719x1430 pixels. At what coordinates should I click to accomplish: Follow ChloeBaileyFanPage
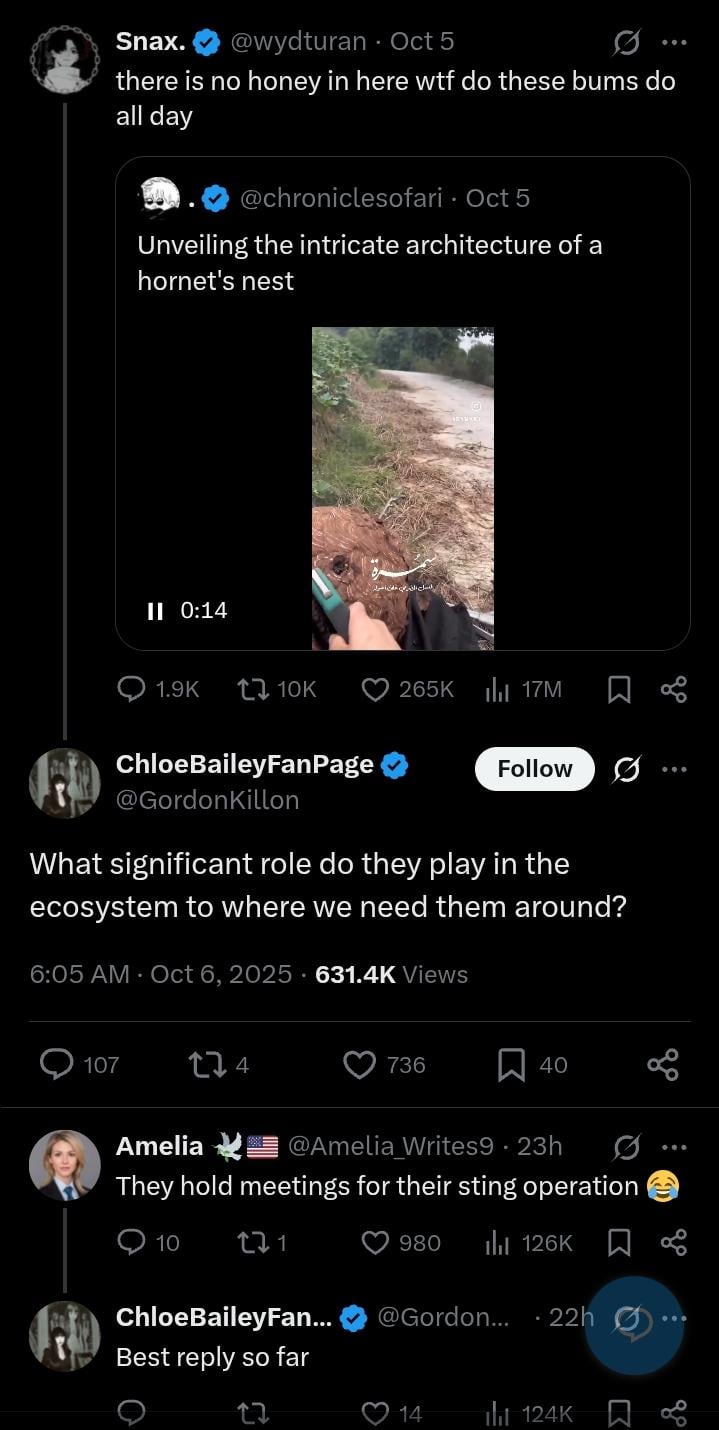point(534,769)
